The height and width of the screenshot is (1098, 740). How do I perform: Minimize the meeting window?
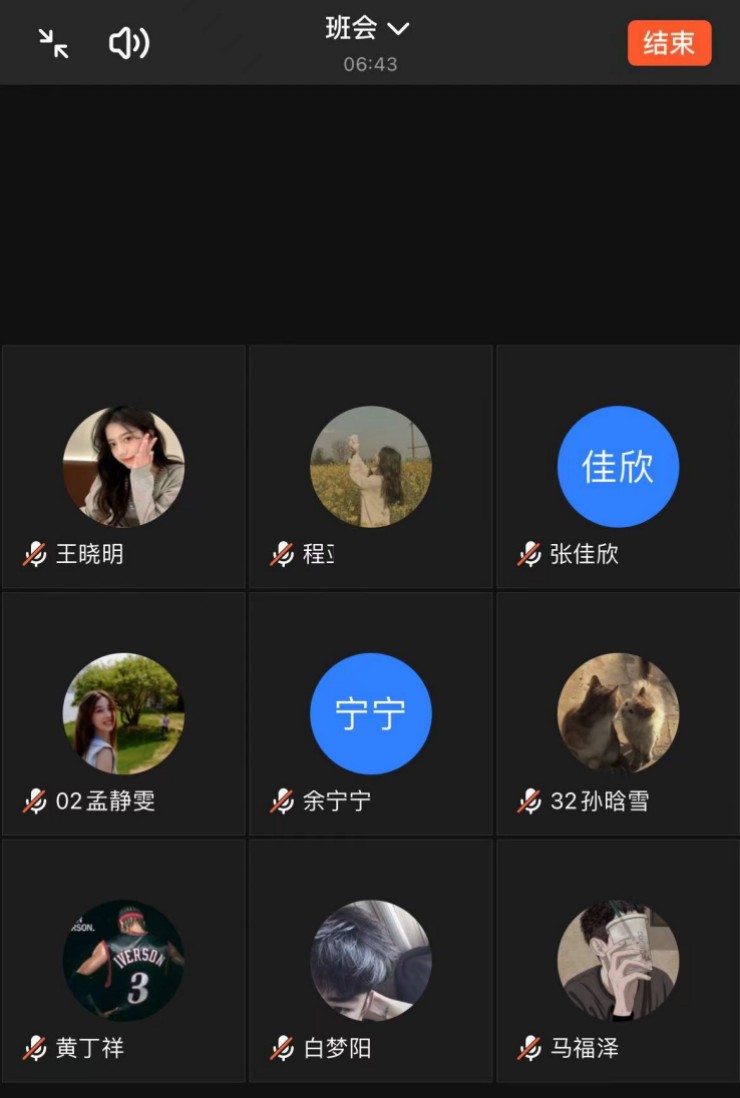(53, 43)
